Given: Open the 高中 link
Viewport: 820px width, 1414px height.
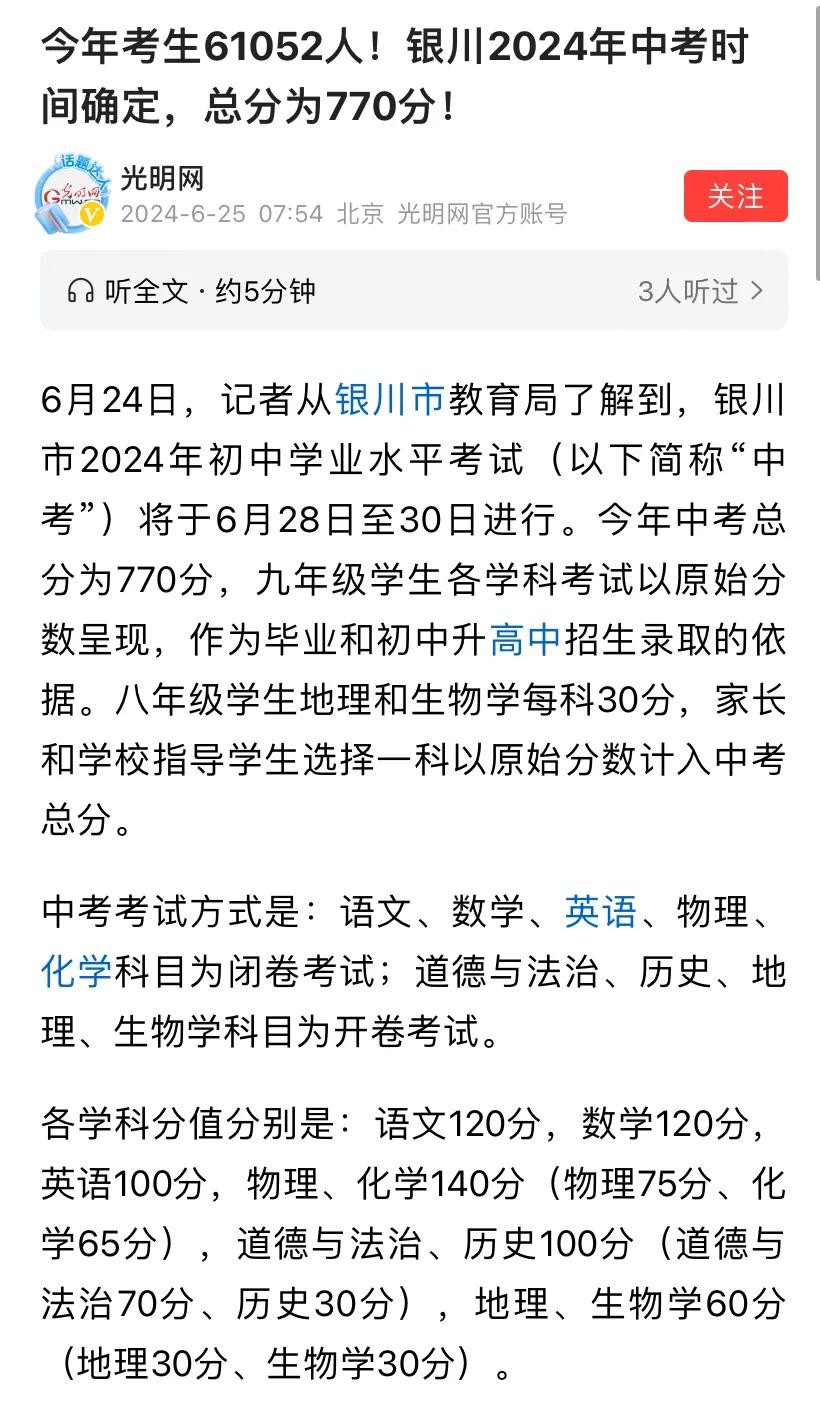Looking at the screenshot, I should [525, 638].
